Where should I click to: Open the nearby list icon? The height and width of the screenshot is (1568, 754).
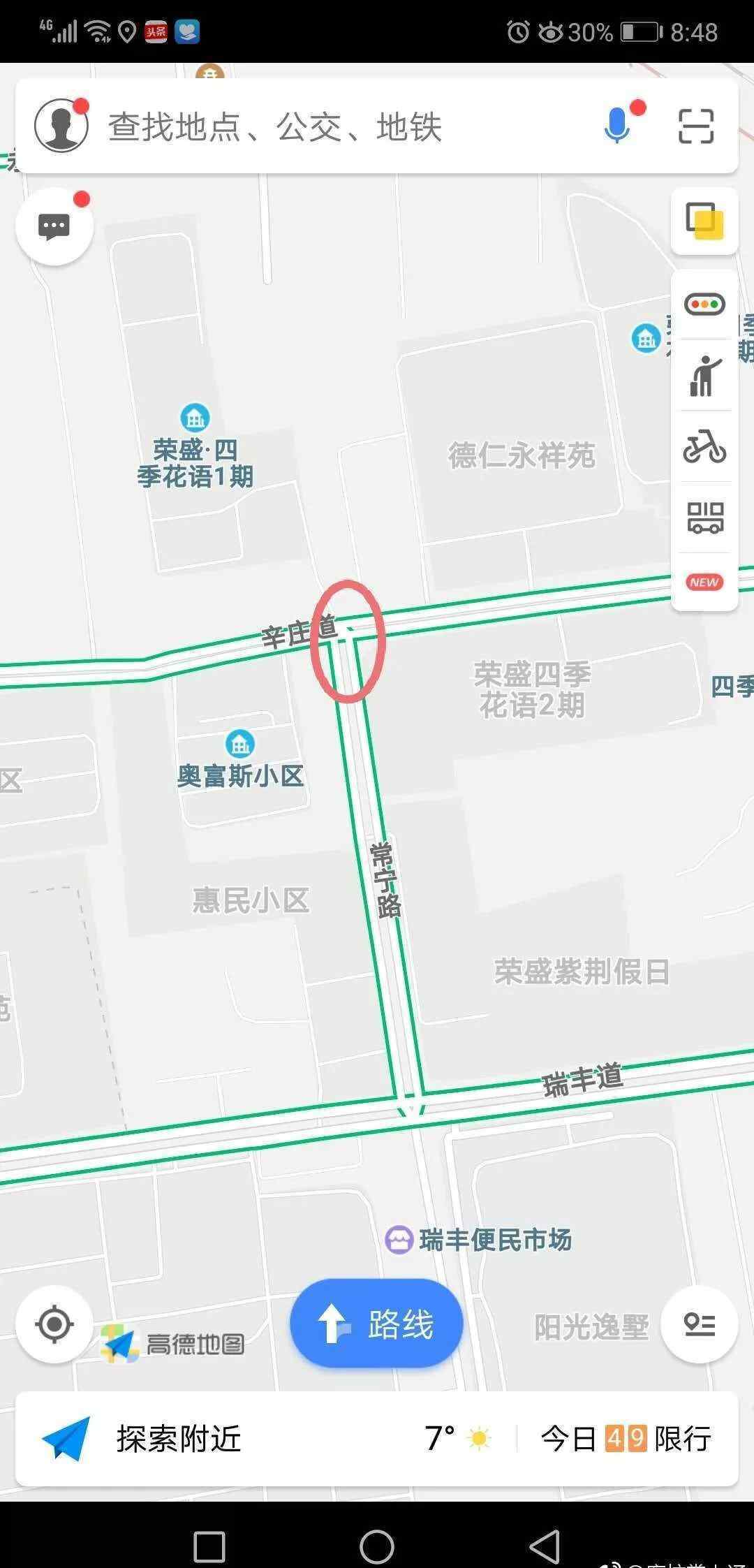tap(699, 1324)
